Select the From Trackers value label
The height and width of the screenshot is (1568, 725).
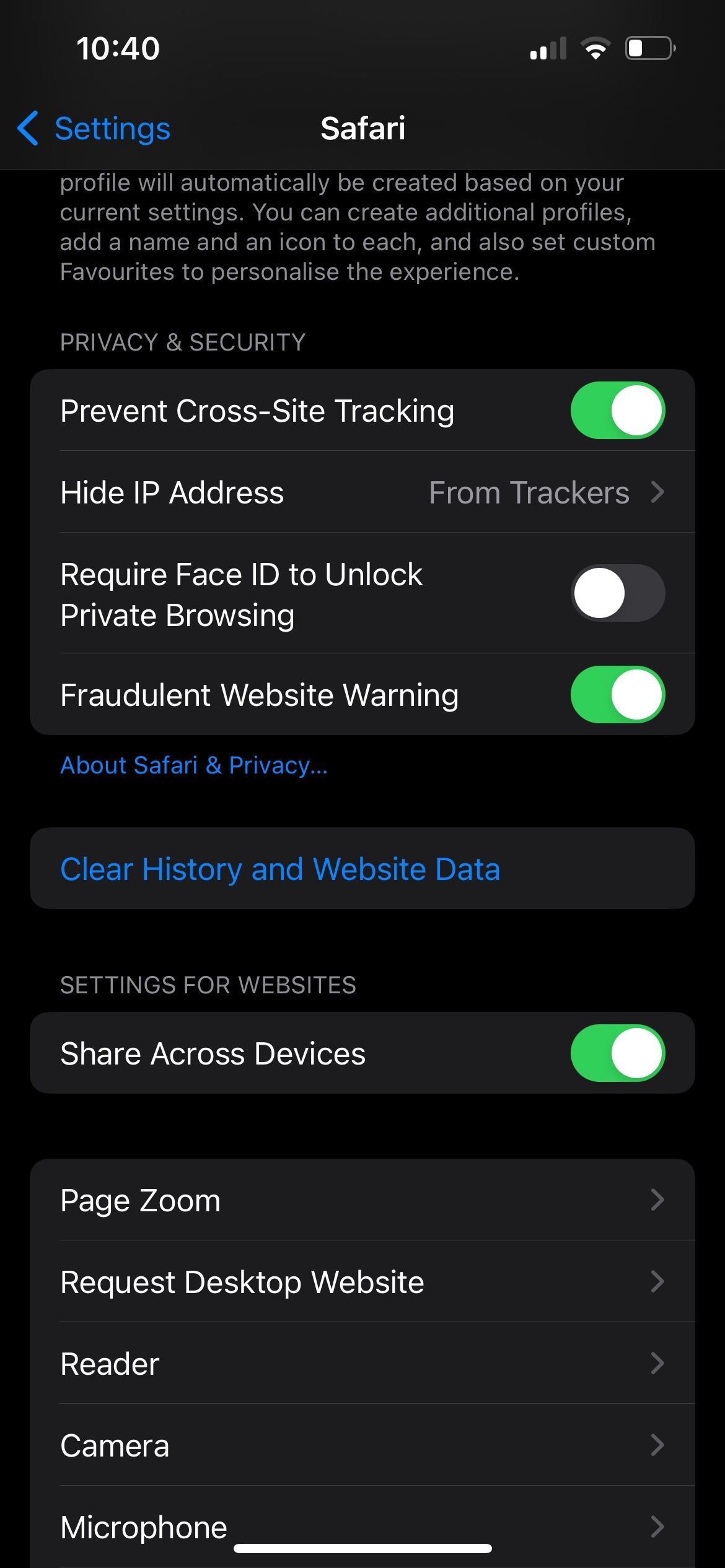[x=529, y=492]
